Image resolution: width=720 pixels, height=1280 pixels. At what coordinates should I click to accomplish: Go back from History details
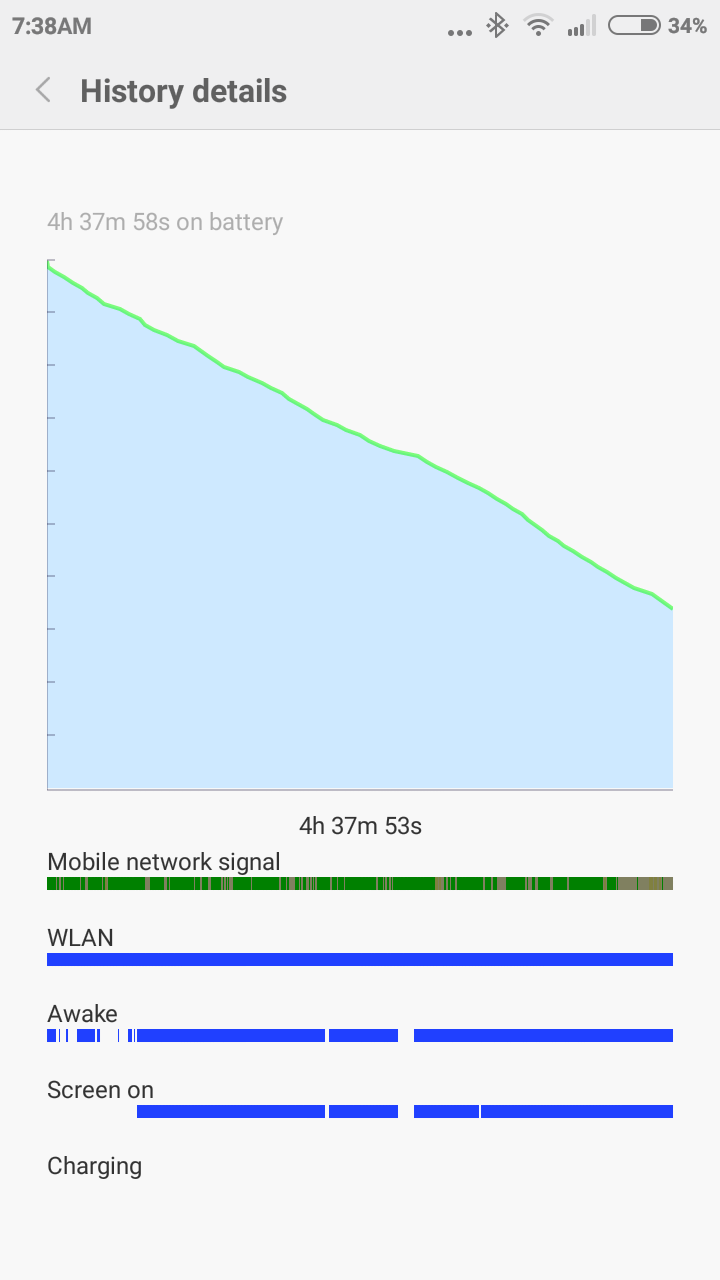(x=43, y=91)
